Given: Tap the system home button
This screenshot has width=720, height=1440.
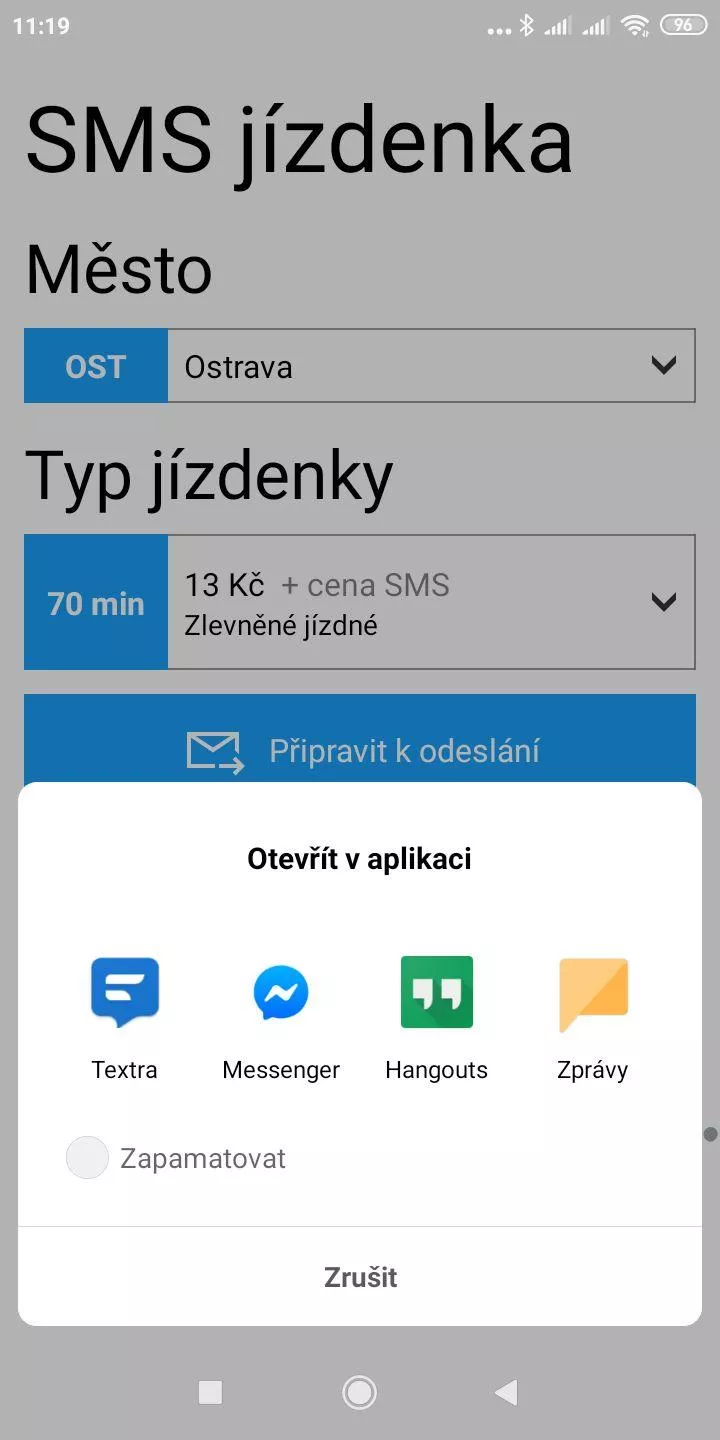Looking at the screenshot, I should pyautogui.click(x=359, y=1392).
